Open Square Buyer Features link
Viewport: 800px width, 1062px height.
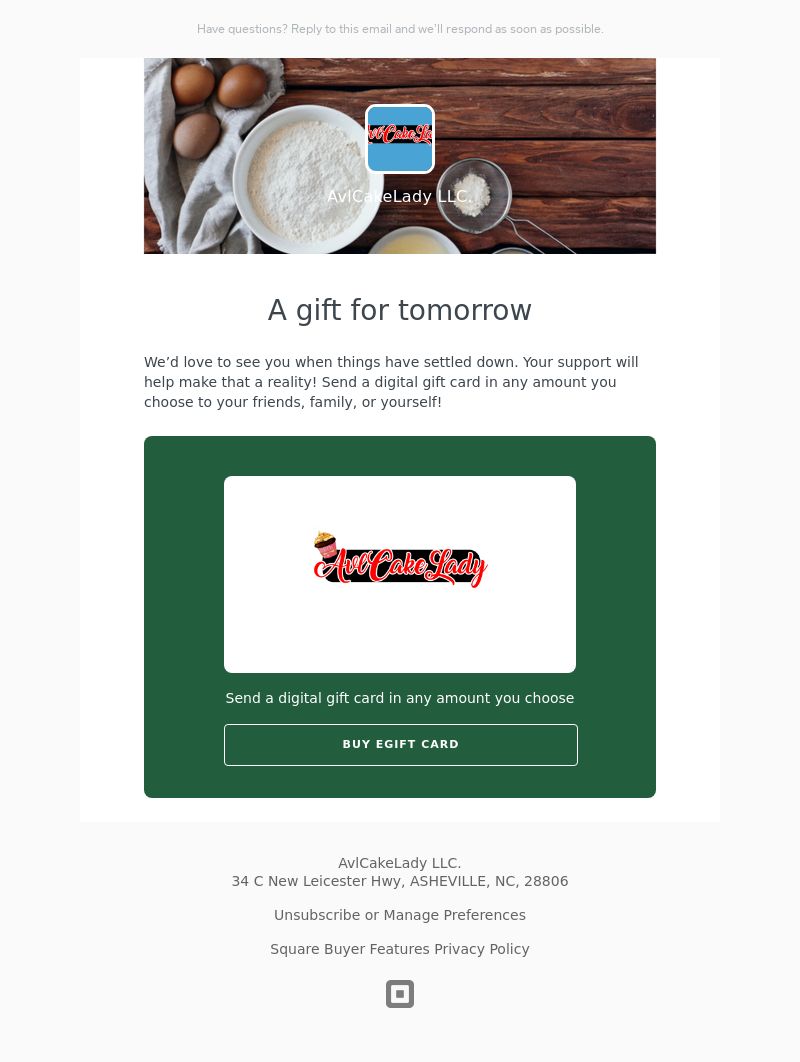click(349, 949)
